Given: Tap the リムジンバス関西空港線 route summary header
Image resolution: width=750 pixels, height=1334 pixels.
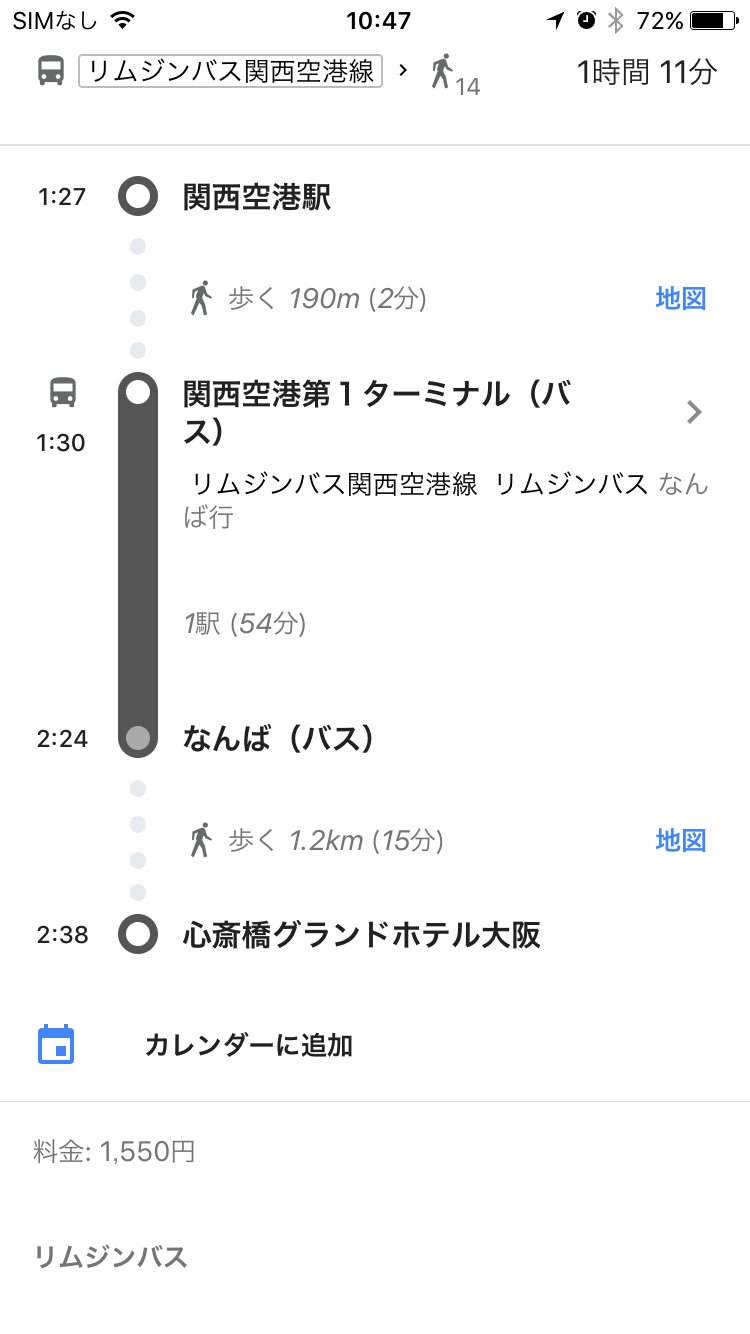Looking at the screenshot, I should [x=231, y=71].
